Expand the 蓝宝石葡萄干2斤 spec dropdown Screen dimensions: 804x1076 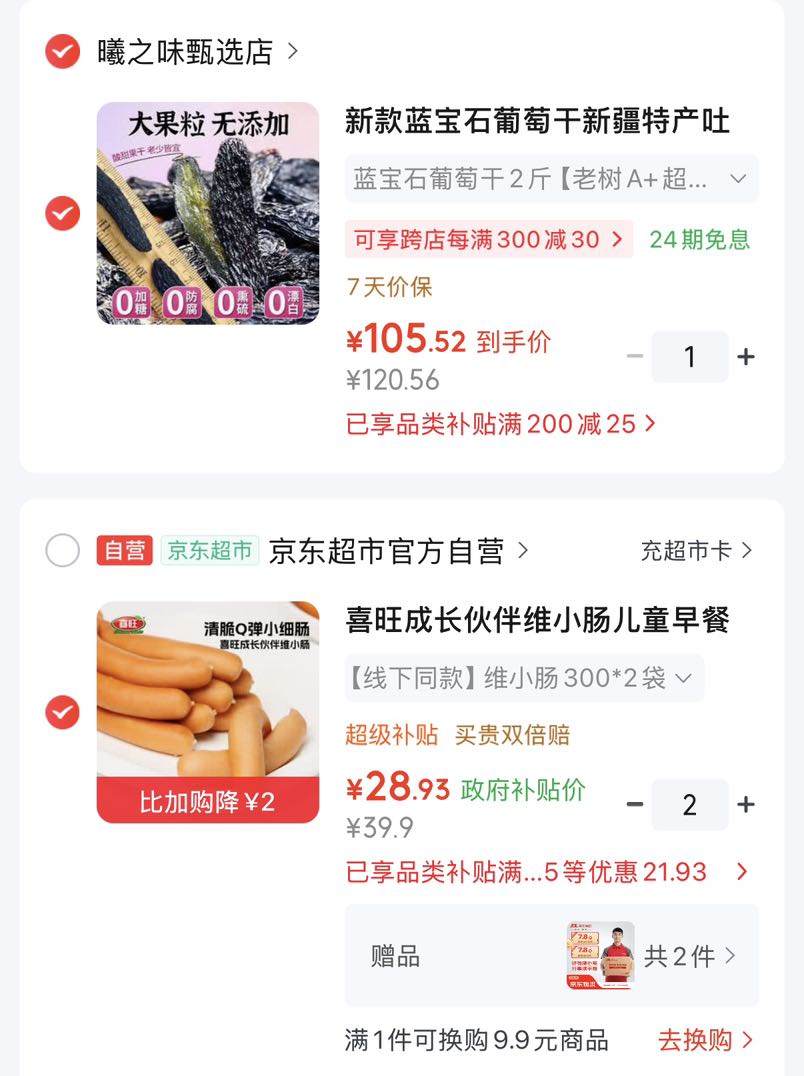552,179
